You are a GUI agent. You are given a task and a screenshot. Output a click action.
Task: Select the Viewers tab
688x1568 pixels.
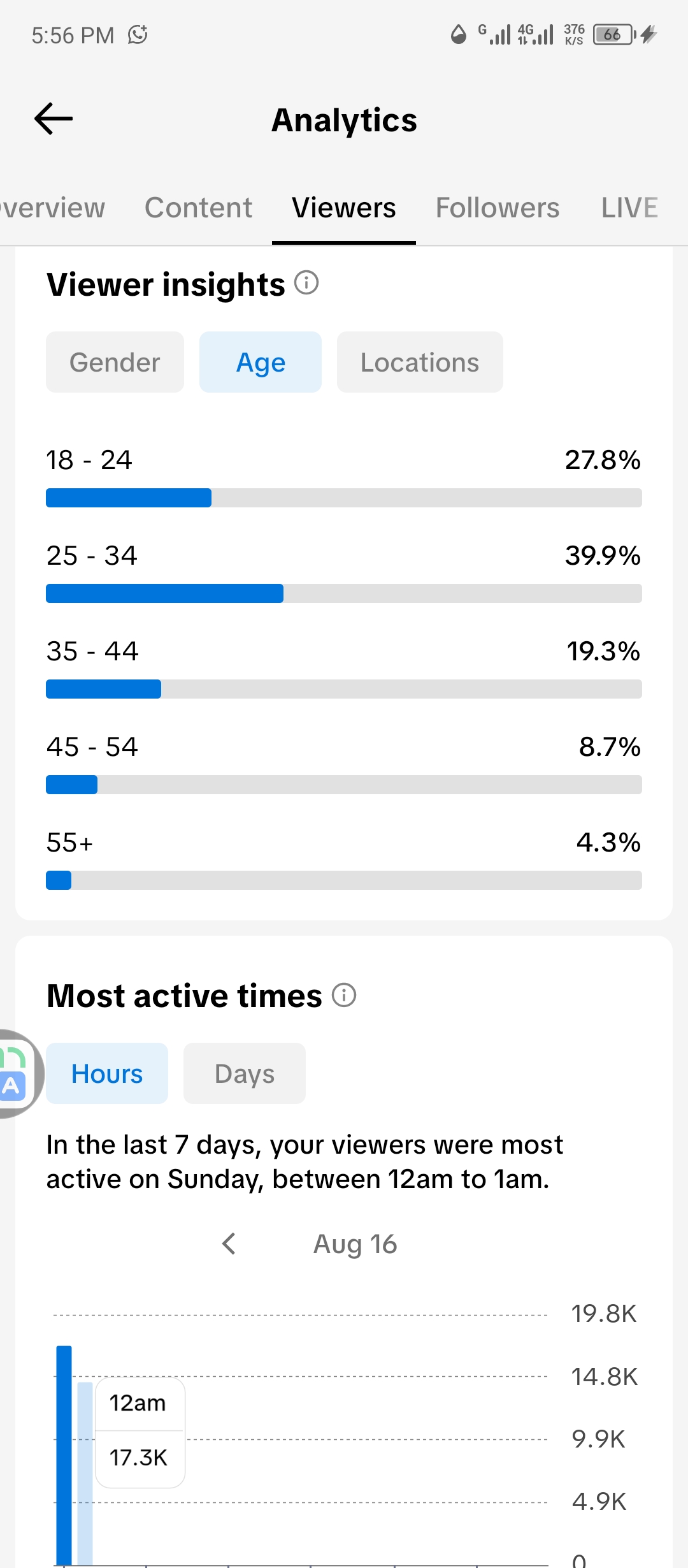344,208
